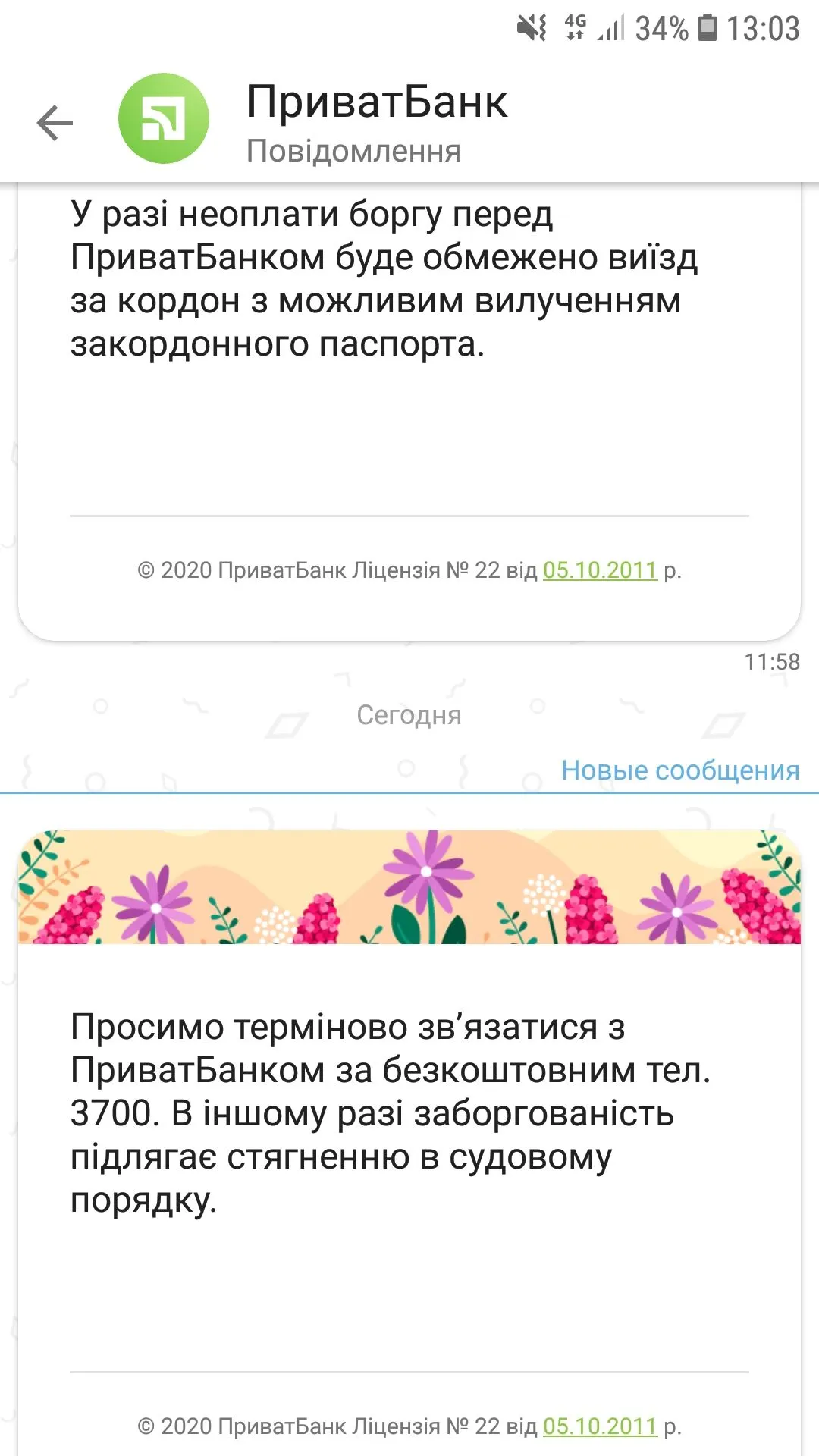Screen dimensions: 819x1456
Task: Tap the 05.10.2011 link in the 11:58 message
Action: [x=599, y=570]
